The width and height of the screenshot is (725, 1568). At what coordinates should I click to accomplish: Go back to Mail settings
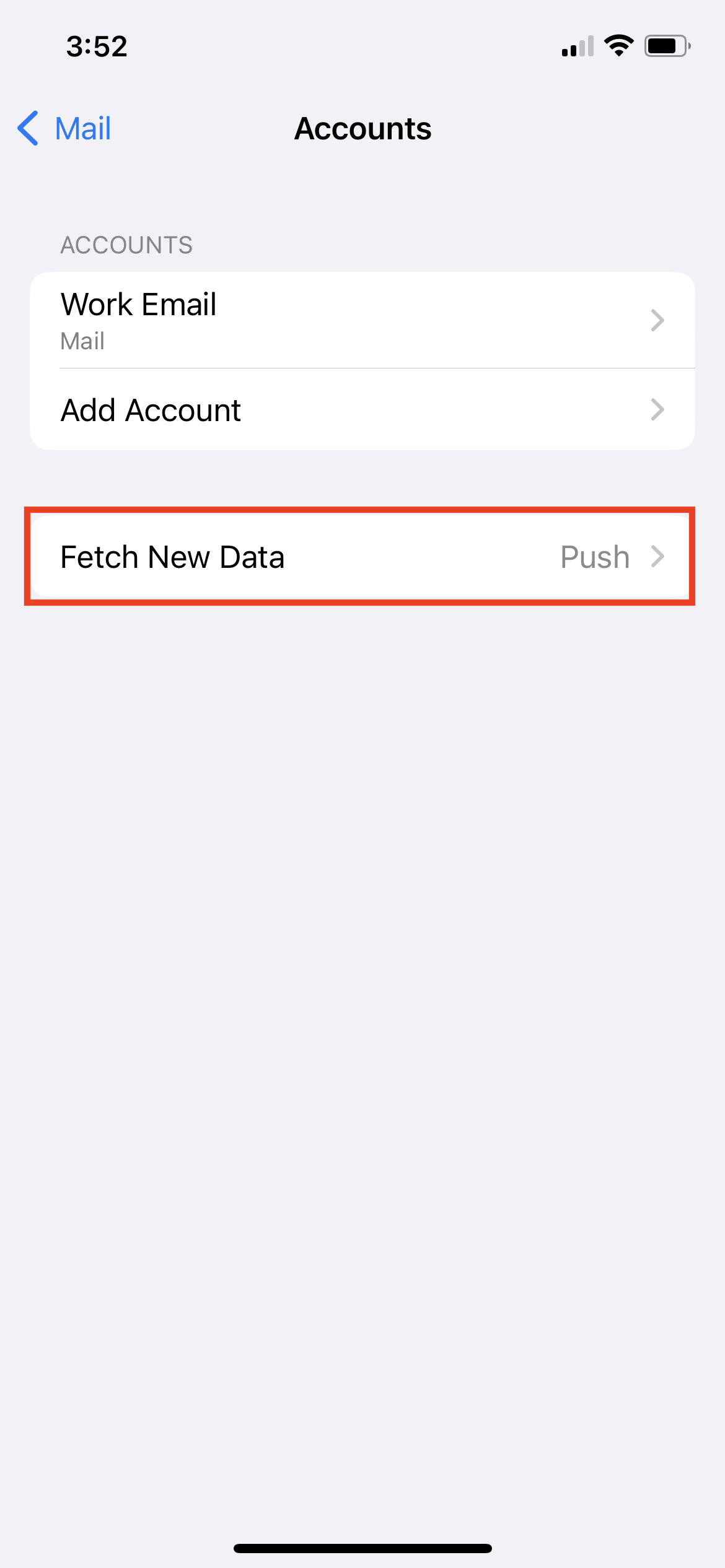64,129
